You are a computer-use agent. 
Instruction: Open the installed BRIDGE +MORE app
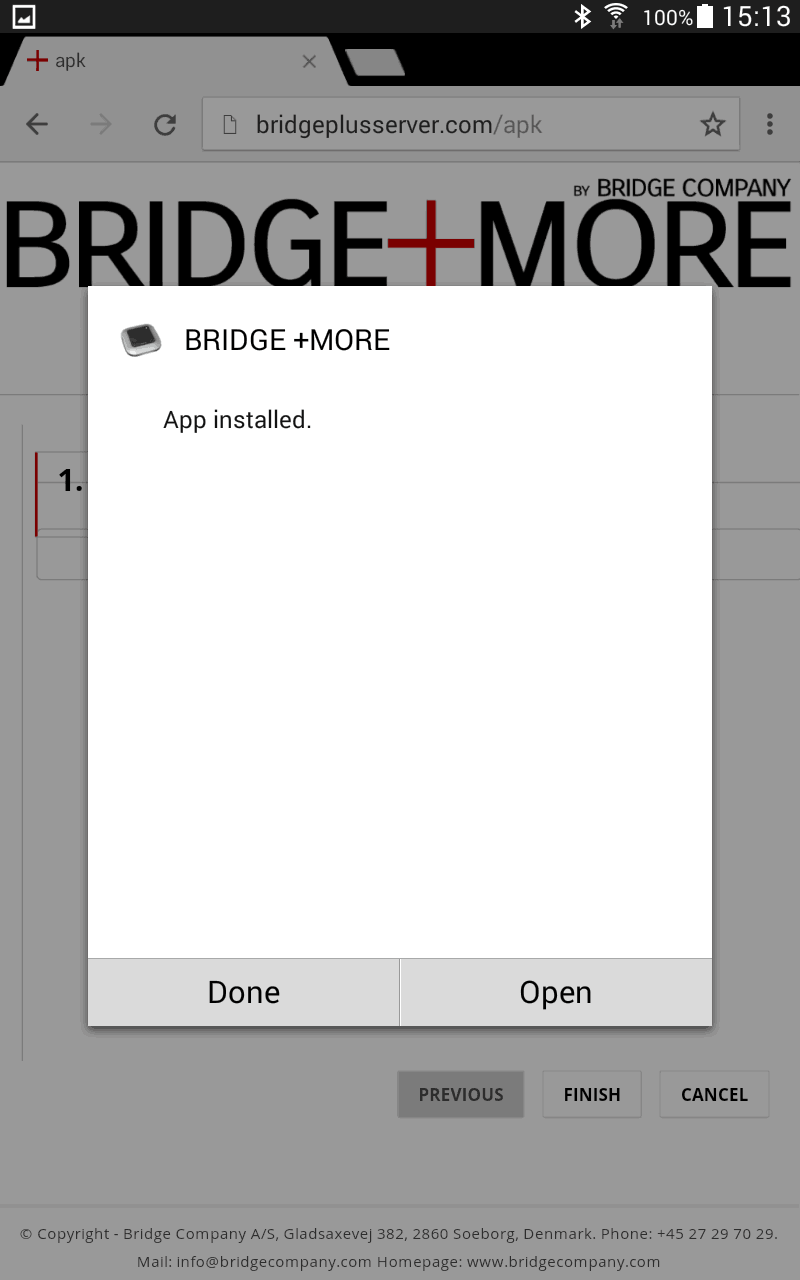(x=555, y=992)
